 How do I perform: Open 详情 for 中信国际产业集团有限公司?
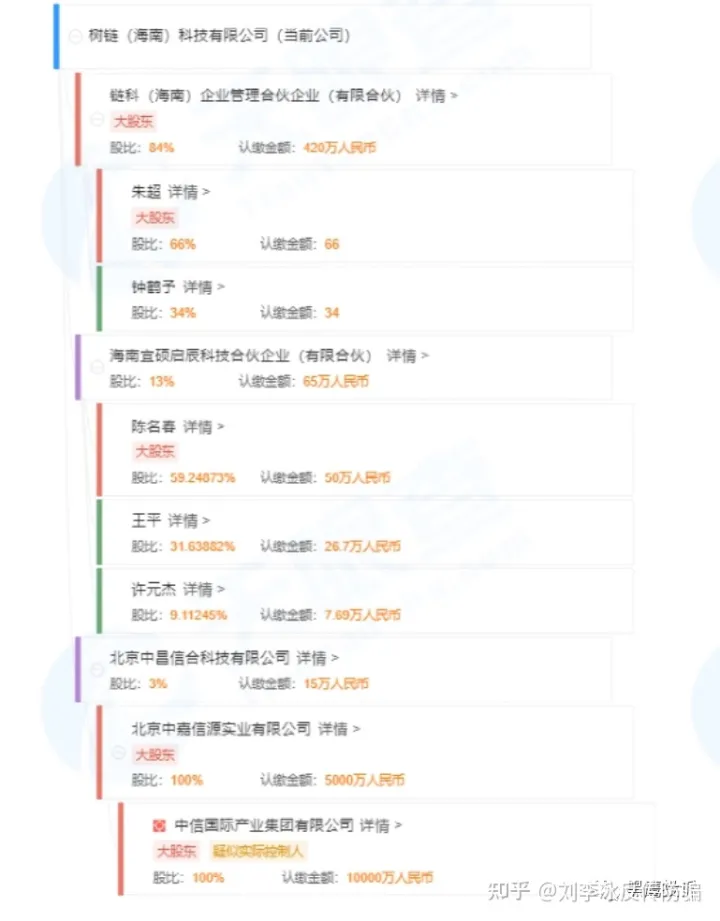(x=380, y=826)
